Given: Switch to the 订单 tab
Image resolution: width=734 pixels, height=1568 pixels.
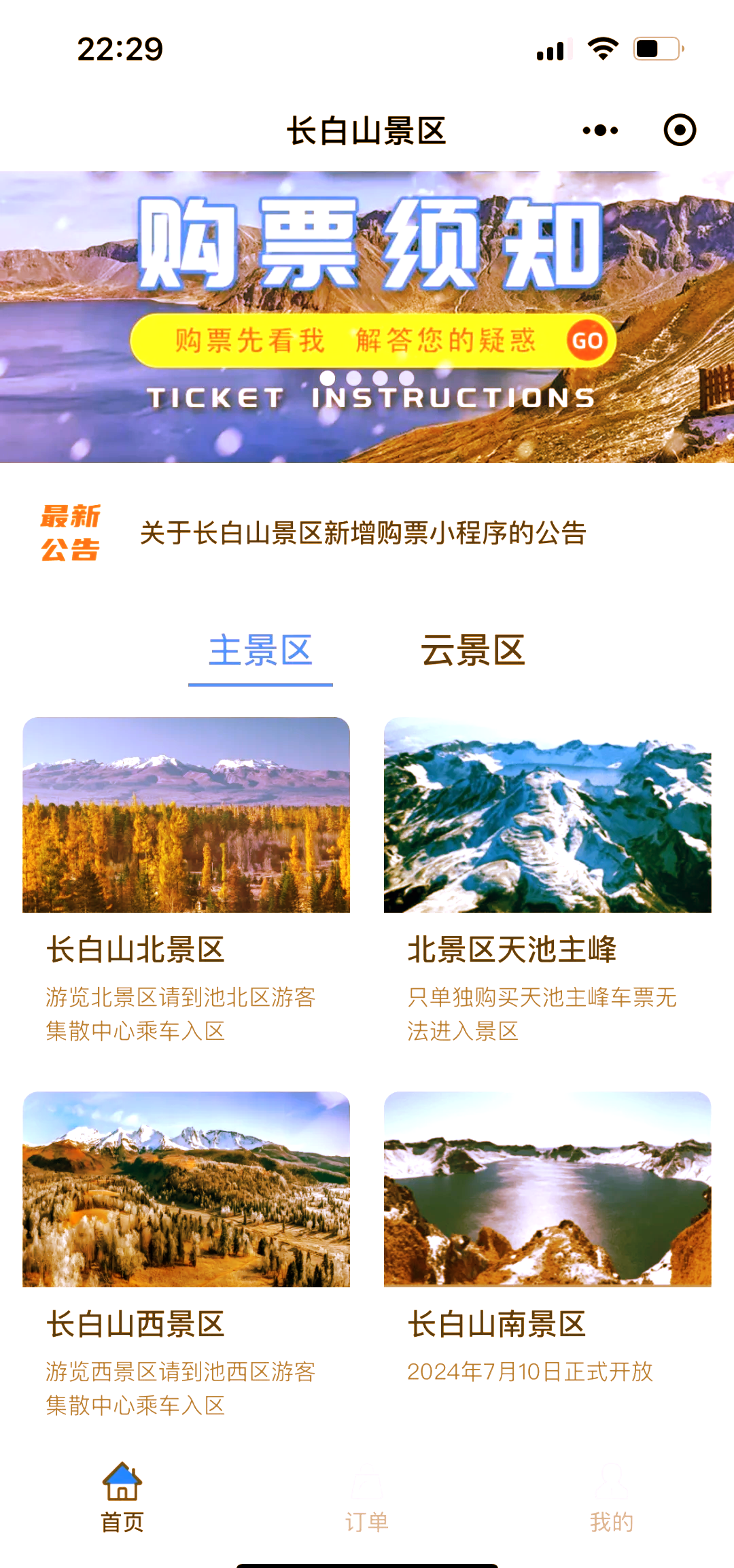Looking at the screenshot, I should (x=367, y=1498).
